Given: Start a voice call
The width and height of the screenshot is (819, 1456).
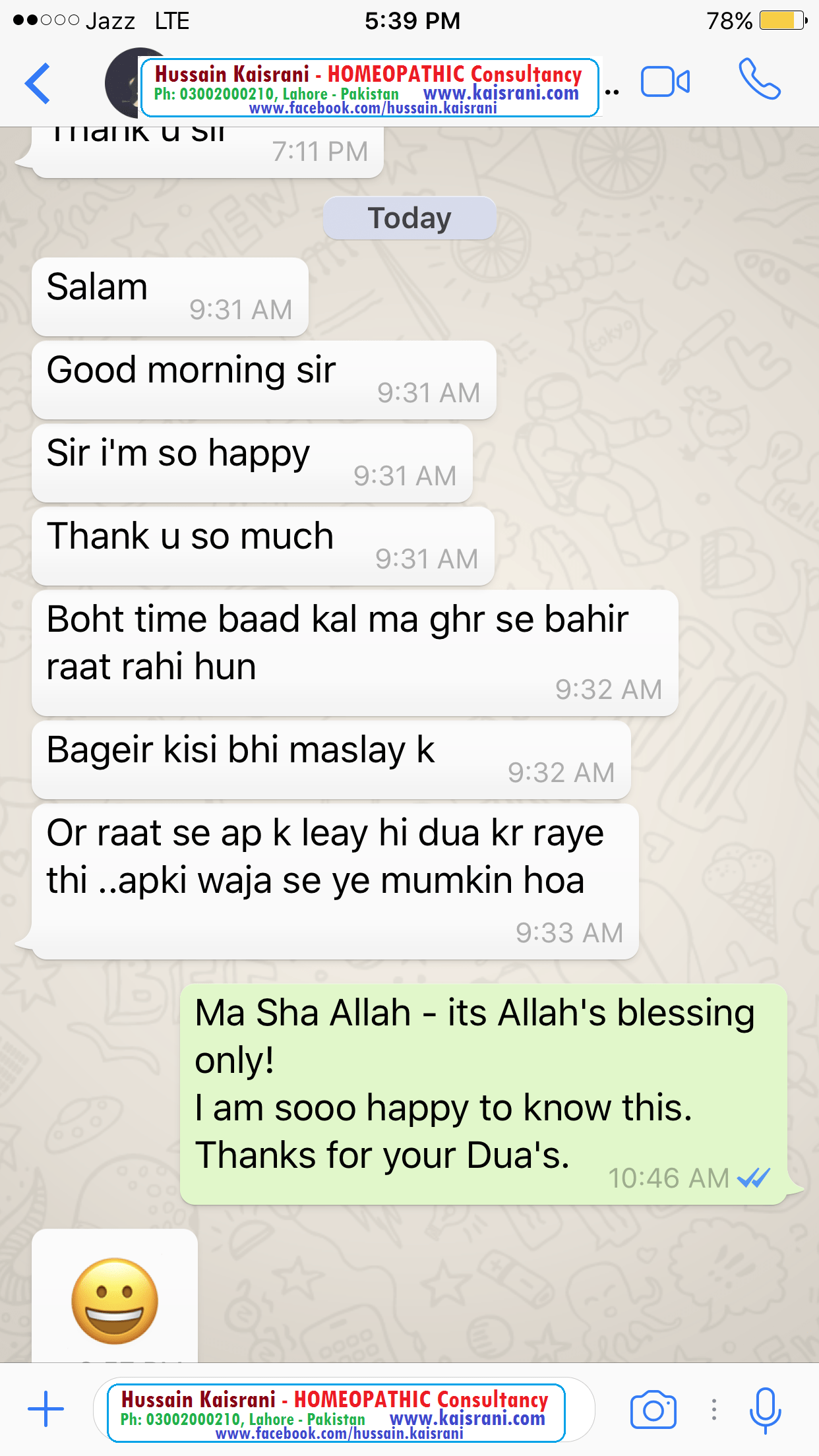Looking at the screenshot, I should (760, 80).
